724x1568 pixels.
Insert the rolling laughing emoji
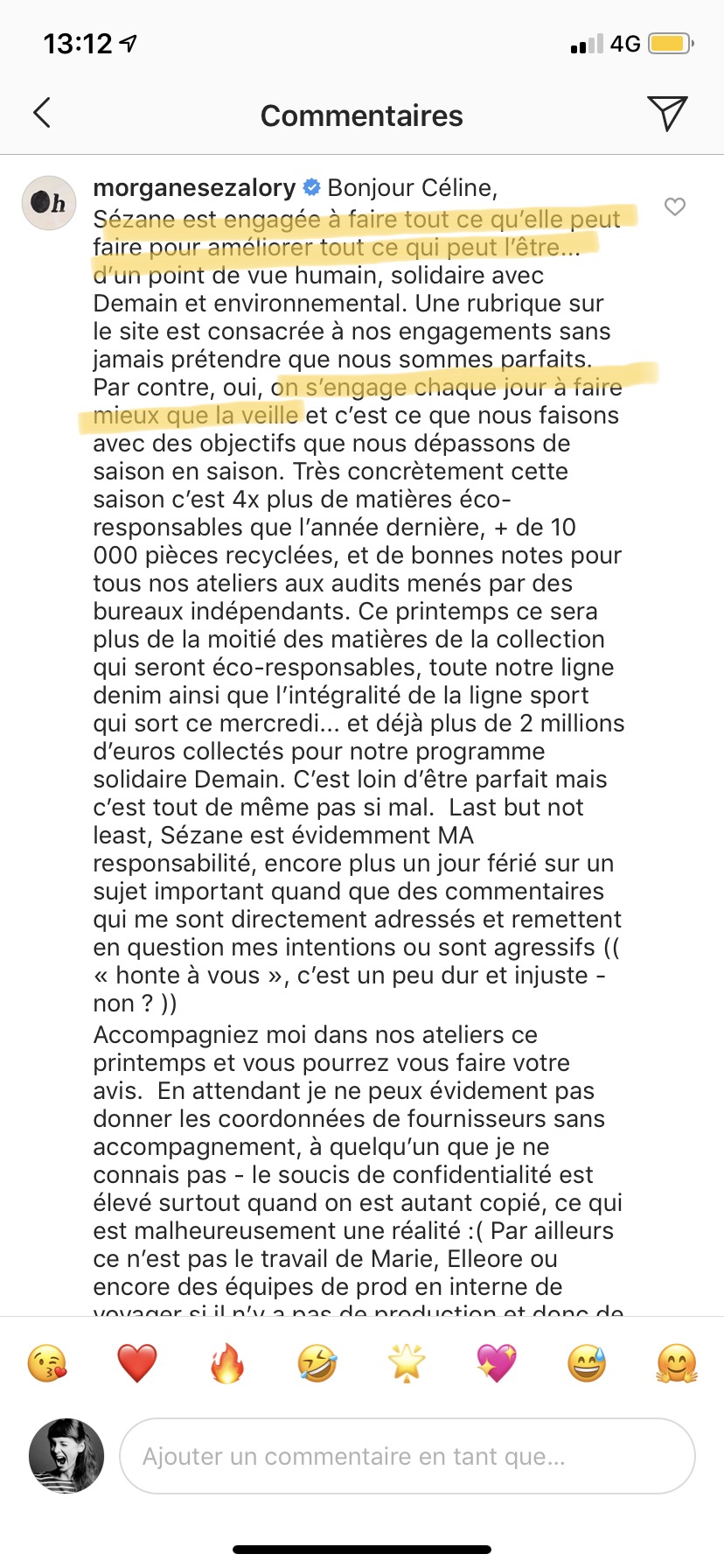point(317,1363)
